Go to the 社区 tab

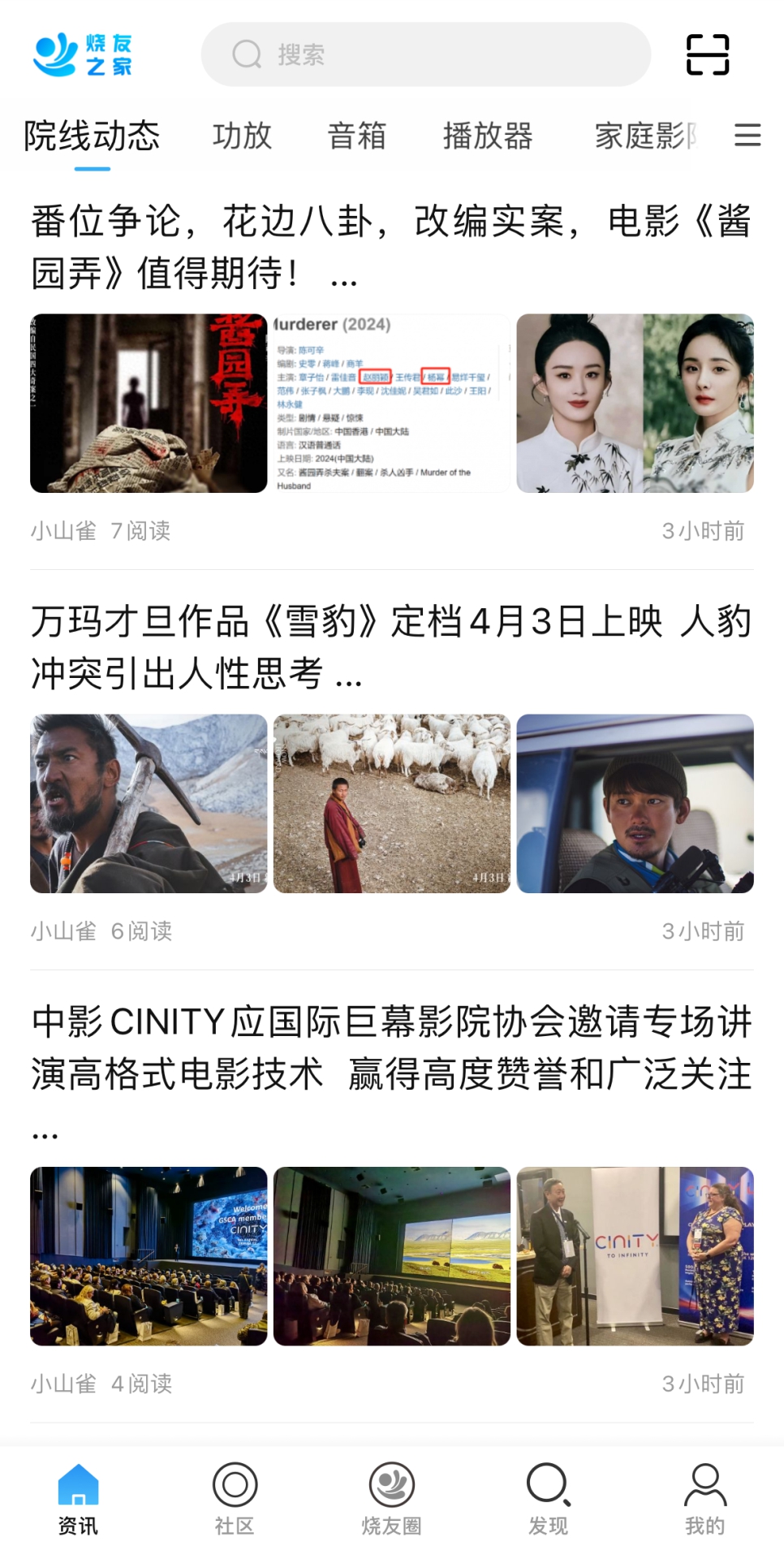coord(235,1499)
